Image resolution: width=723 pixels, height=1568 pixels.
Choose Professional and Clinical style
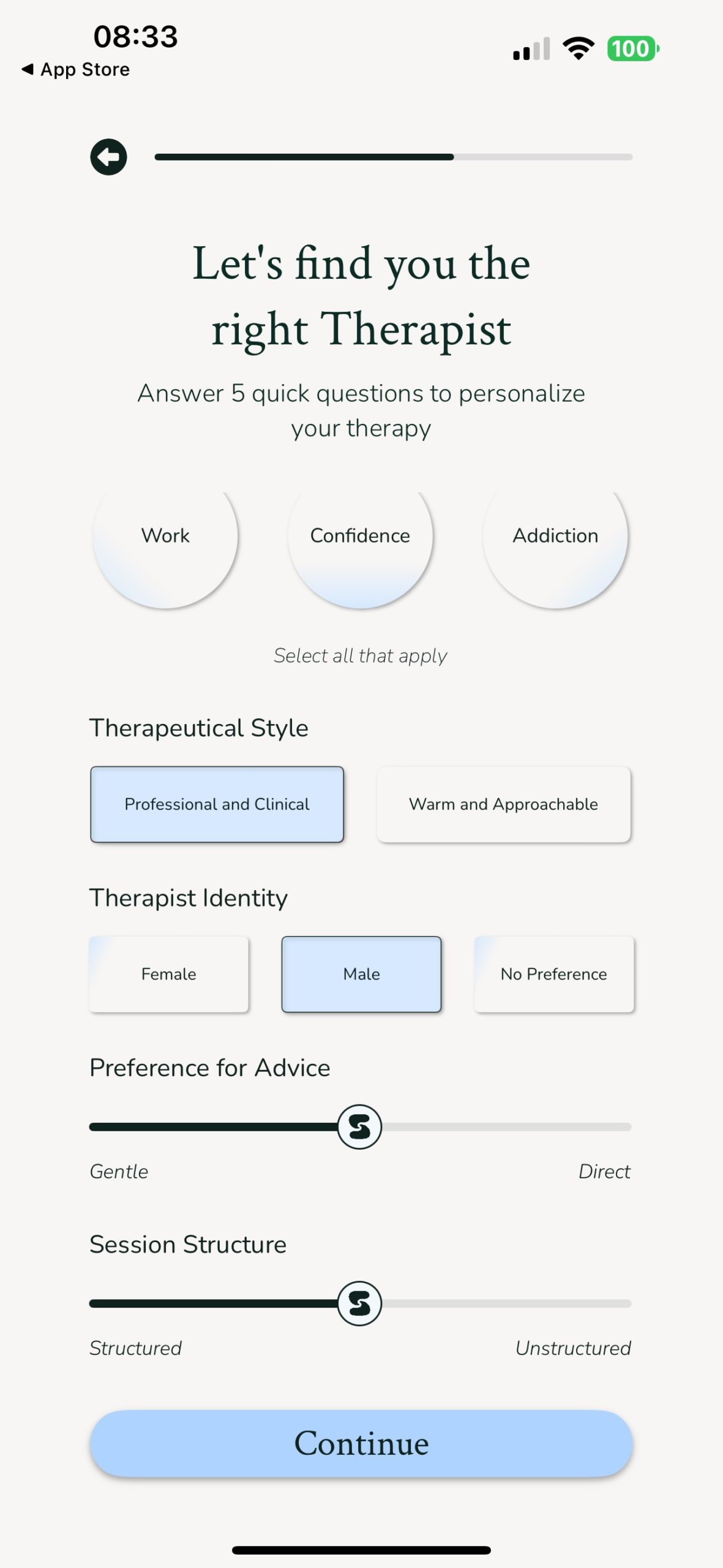click(x=217, y=804)
